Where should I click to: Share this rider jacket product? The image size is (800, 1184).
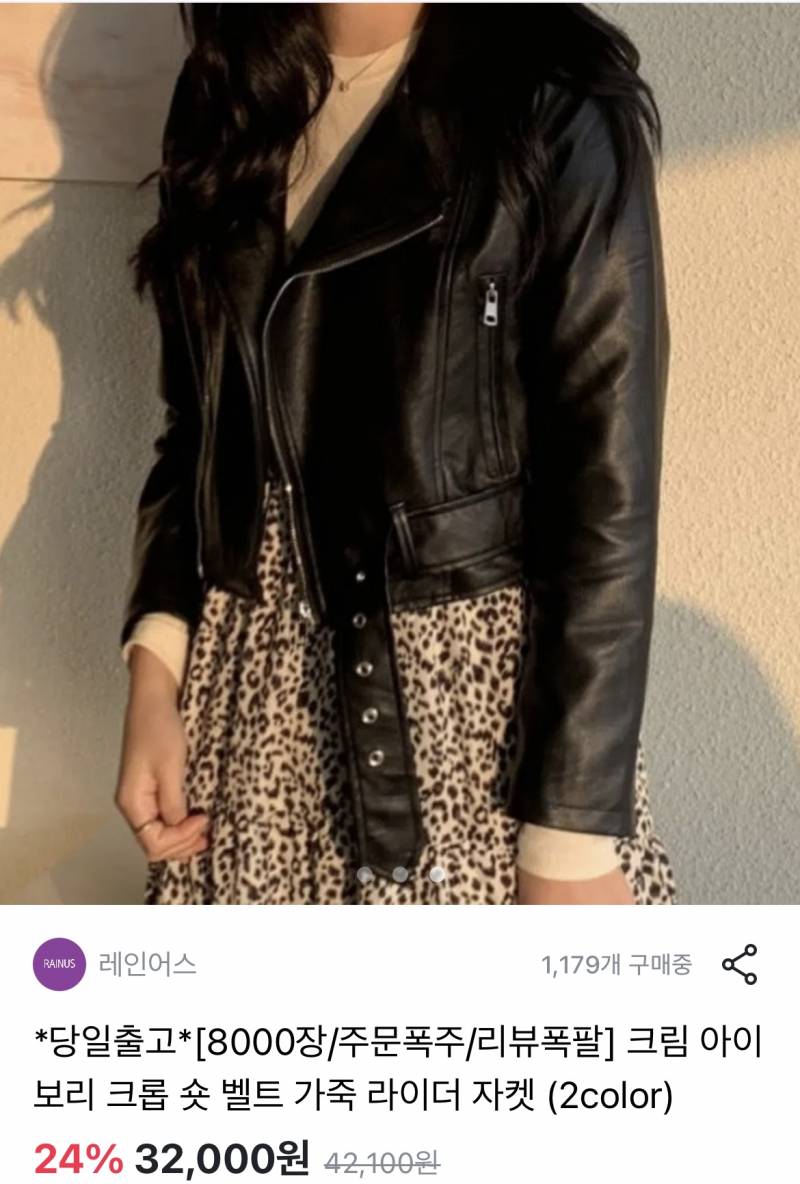(739, 964)
